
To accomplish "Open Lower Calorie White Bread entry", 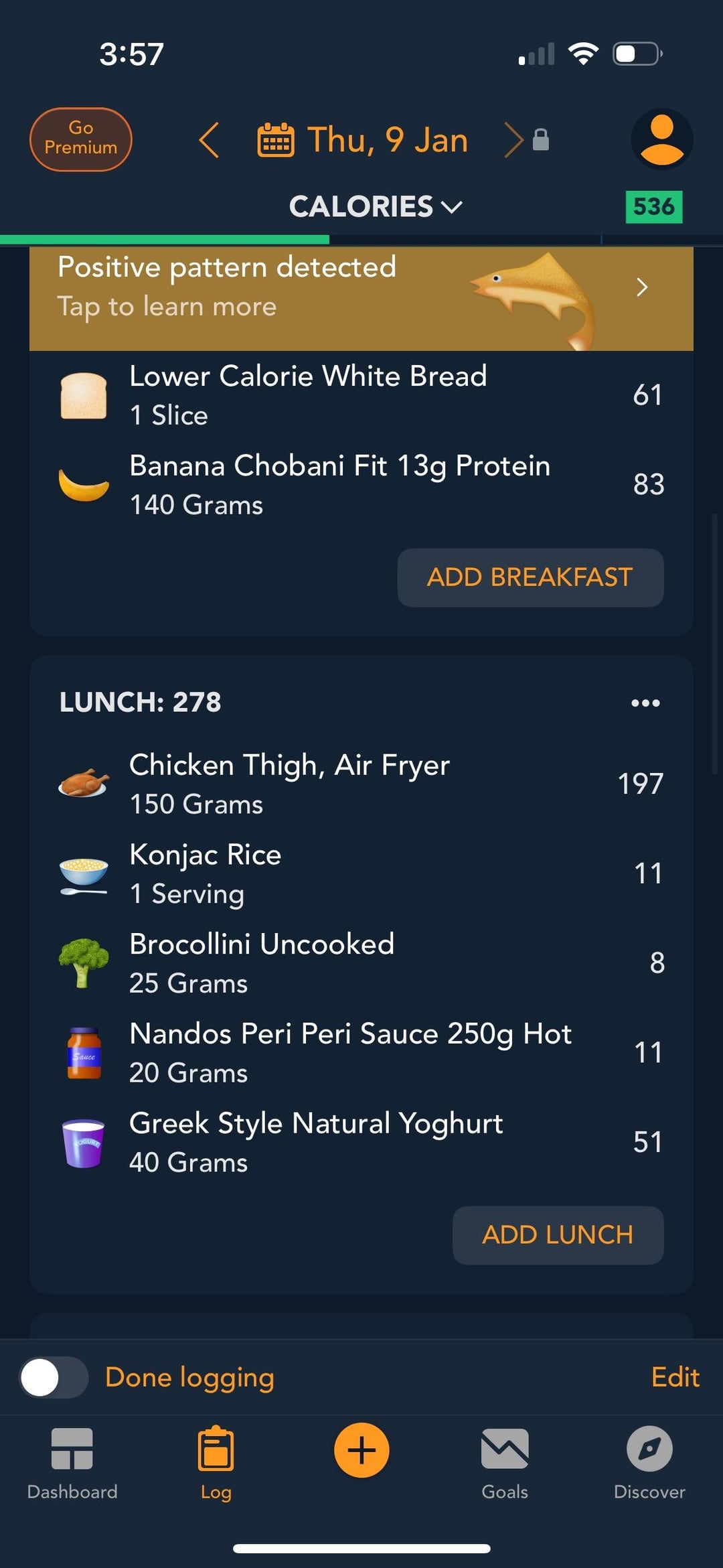I will (361, 395).
